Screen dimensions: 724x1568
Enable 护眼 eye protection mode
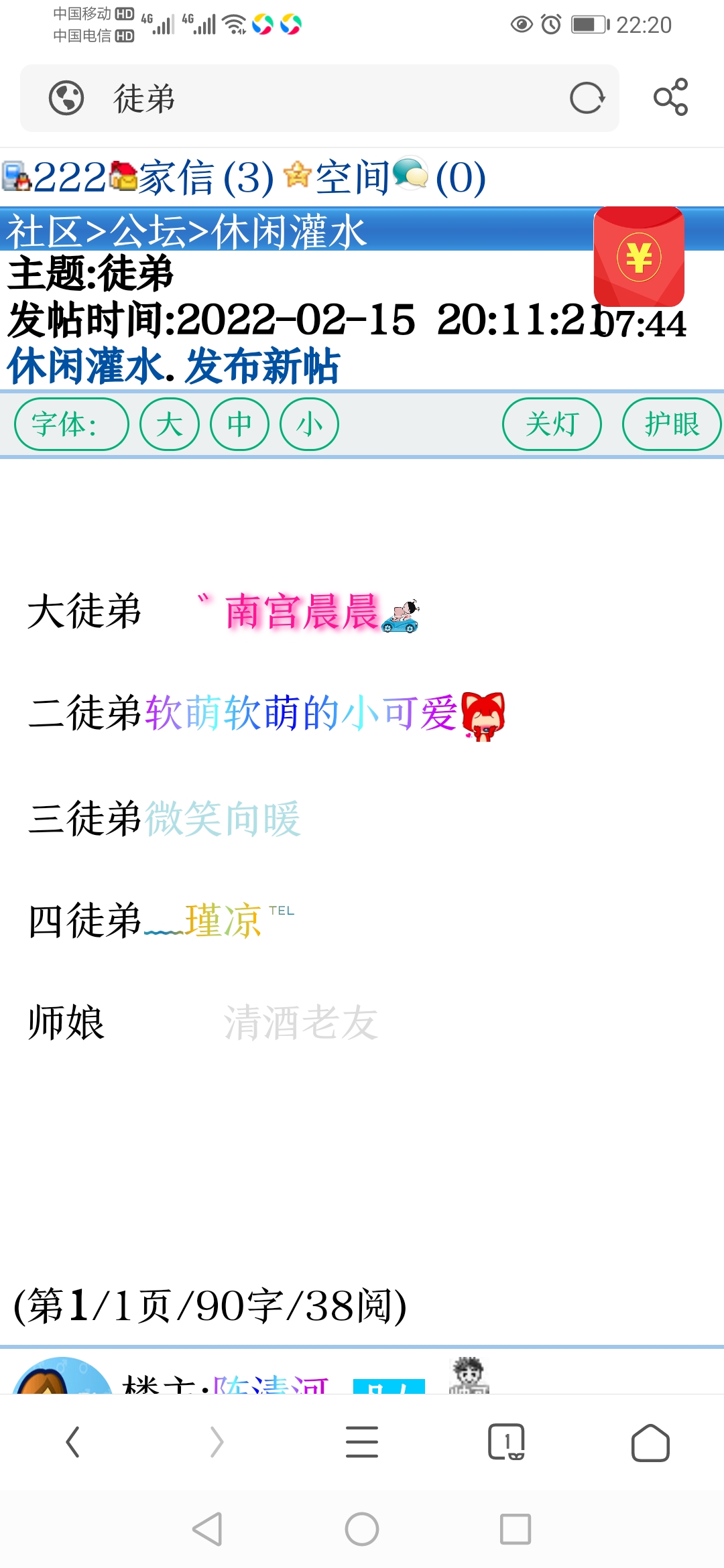tap(671, 423)
